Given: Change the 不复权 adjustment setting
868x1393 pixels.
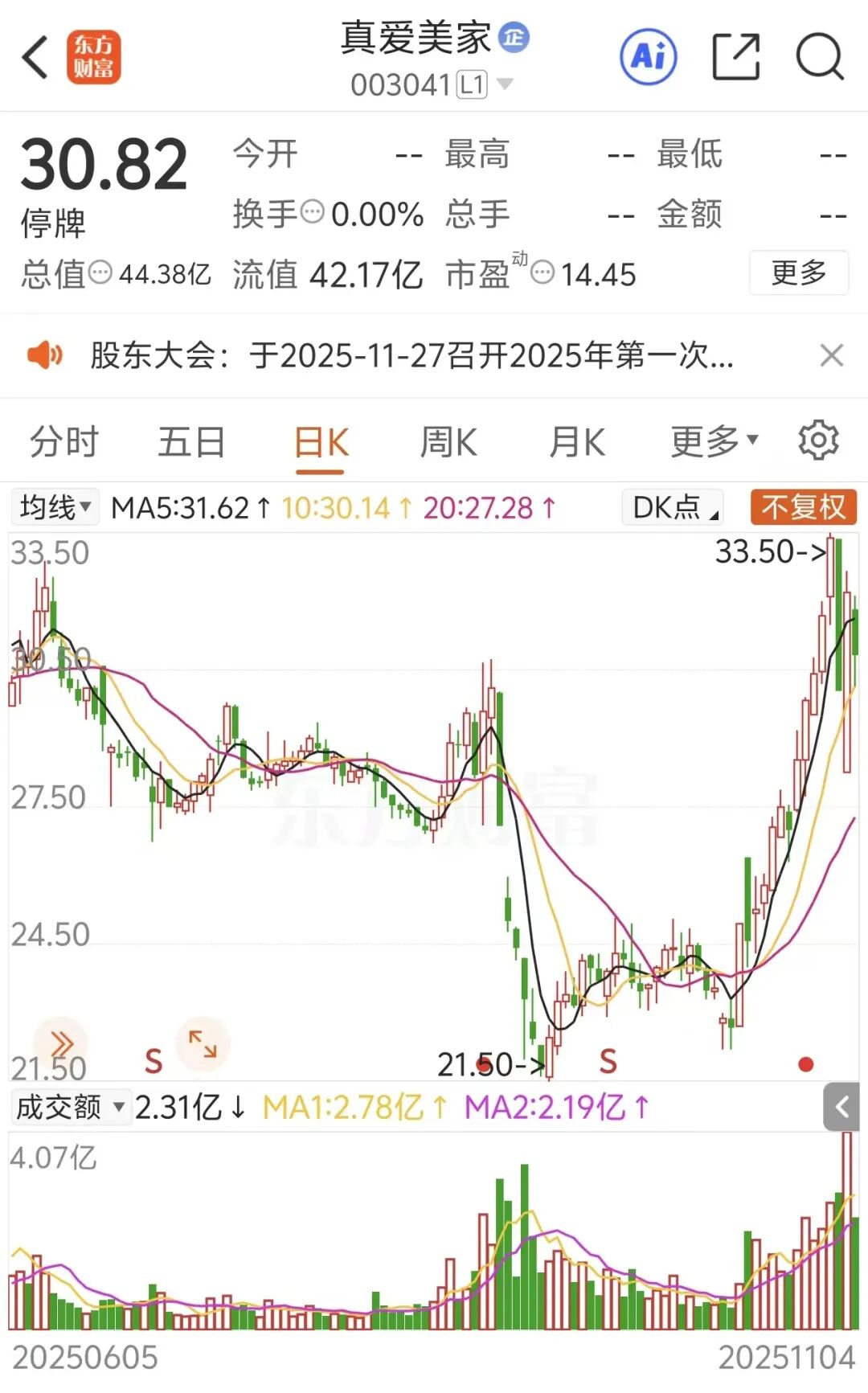Looking at the screenshot, I should pos(803,507).
